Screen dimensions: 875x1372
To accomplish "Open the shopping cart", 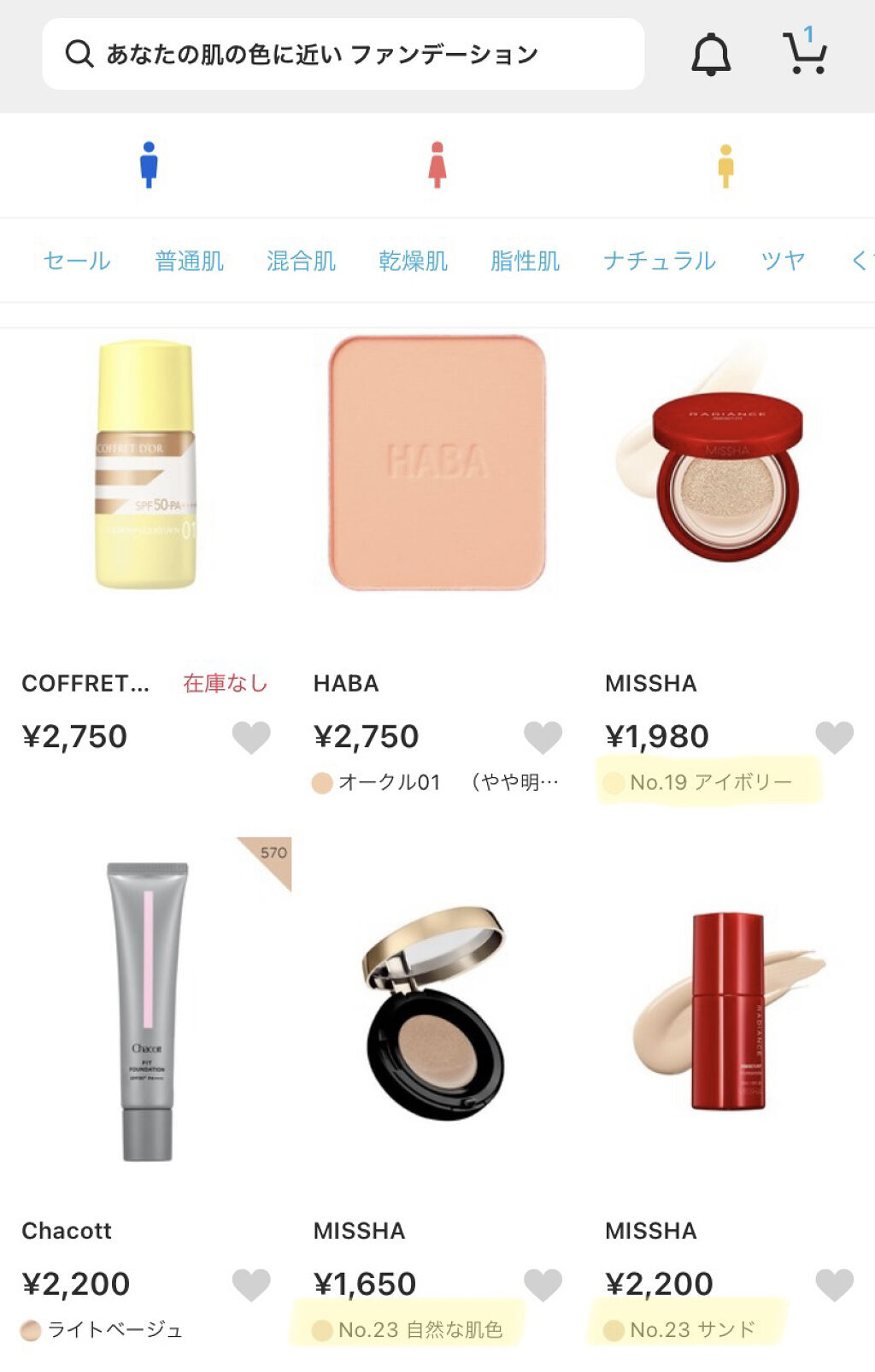I will coord(804,53).
